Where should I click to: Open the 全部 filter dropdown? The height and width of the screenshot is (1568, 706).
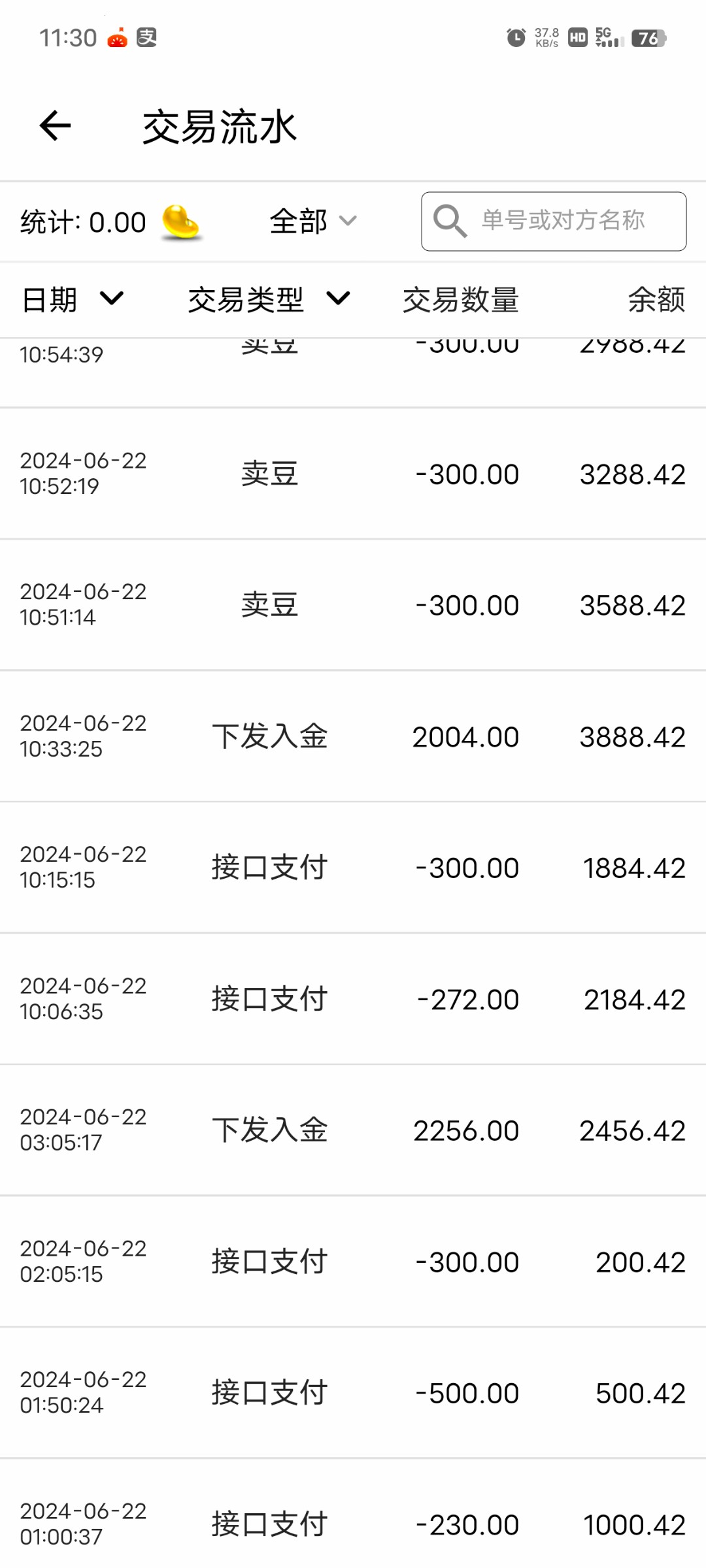pos(312,221)
